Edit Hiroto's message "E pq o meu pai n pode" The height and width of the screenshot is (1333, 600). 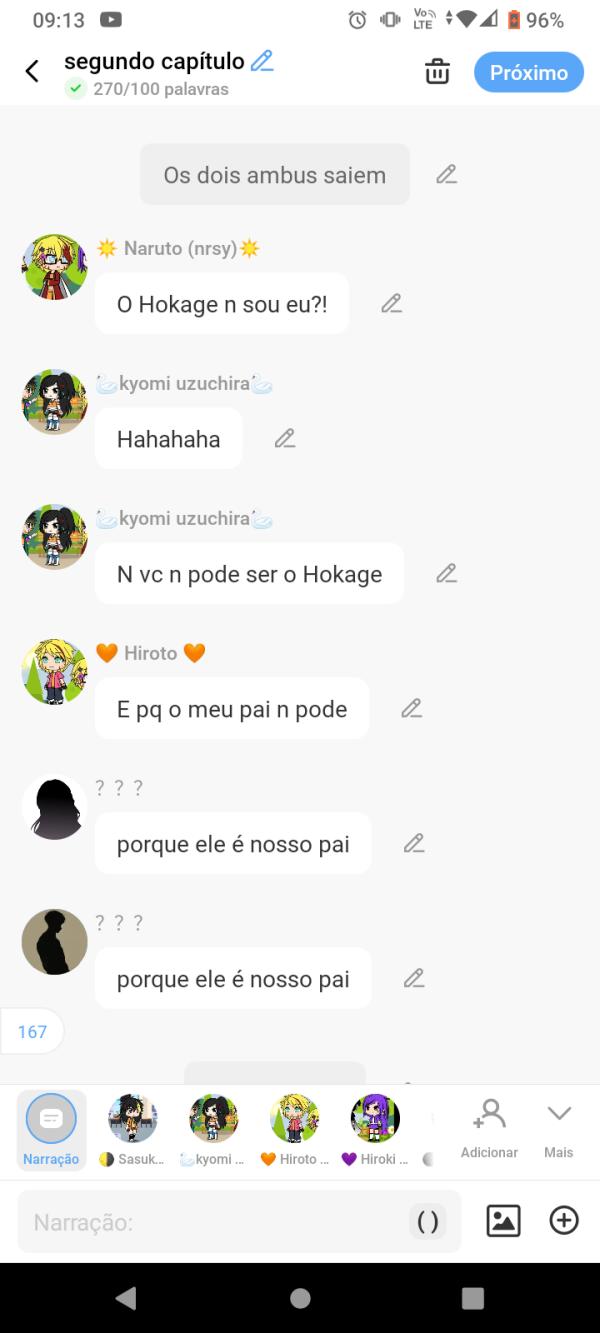411,709
